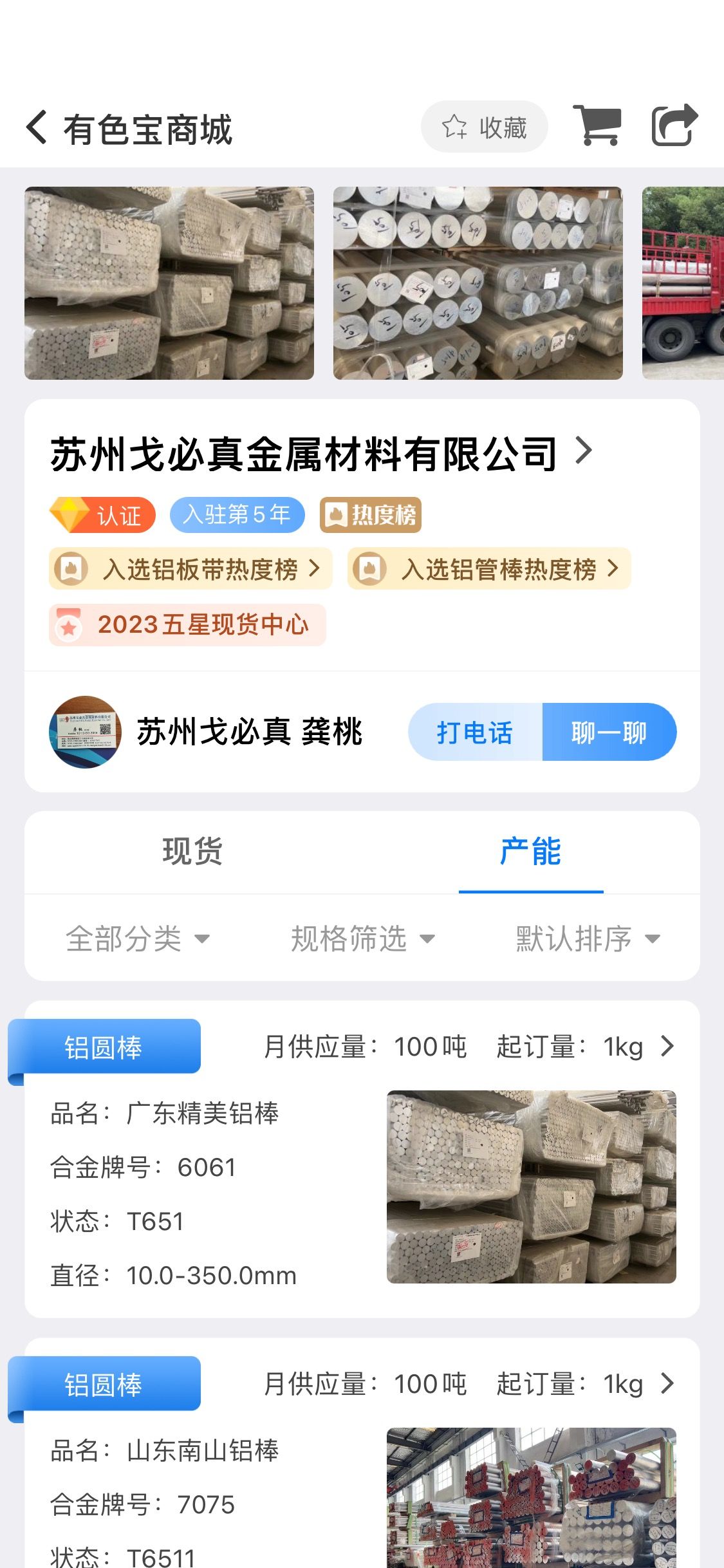This screenshot has height=1568, width=724.
Task: View the second aluminum rods photo
Action: 478,283
